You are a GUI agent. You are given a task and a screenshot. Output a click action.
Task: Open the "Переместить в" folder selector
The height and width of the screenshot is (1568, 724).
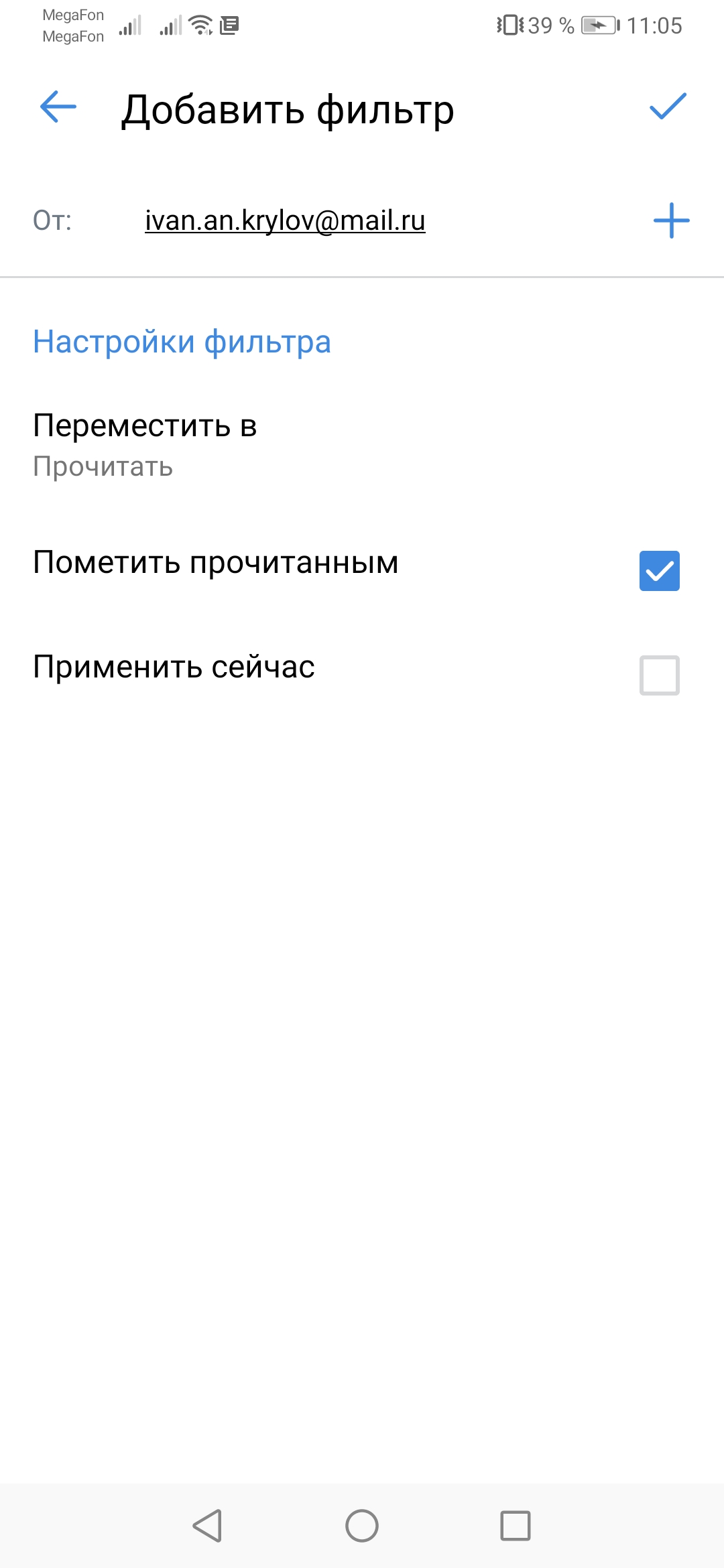click(362, 445)
